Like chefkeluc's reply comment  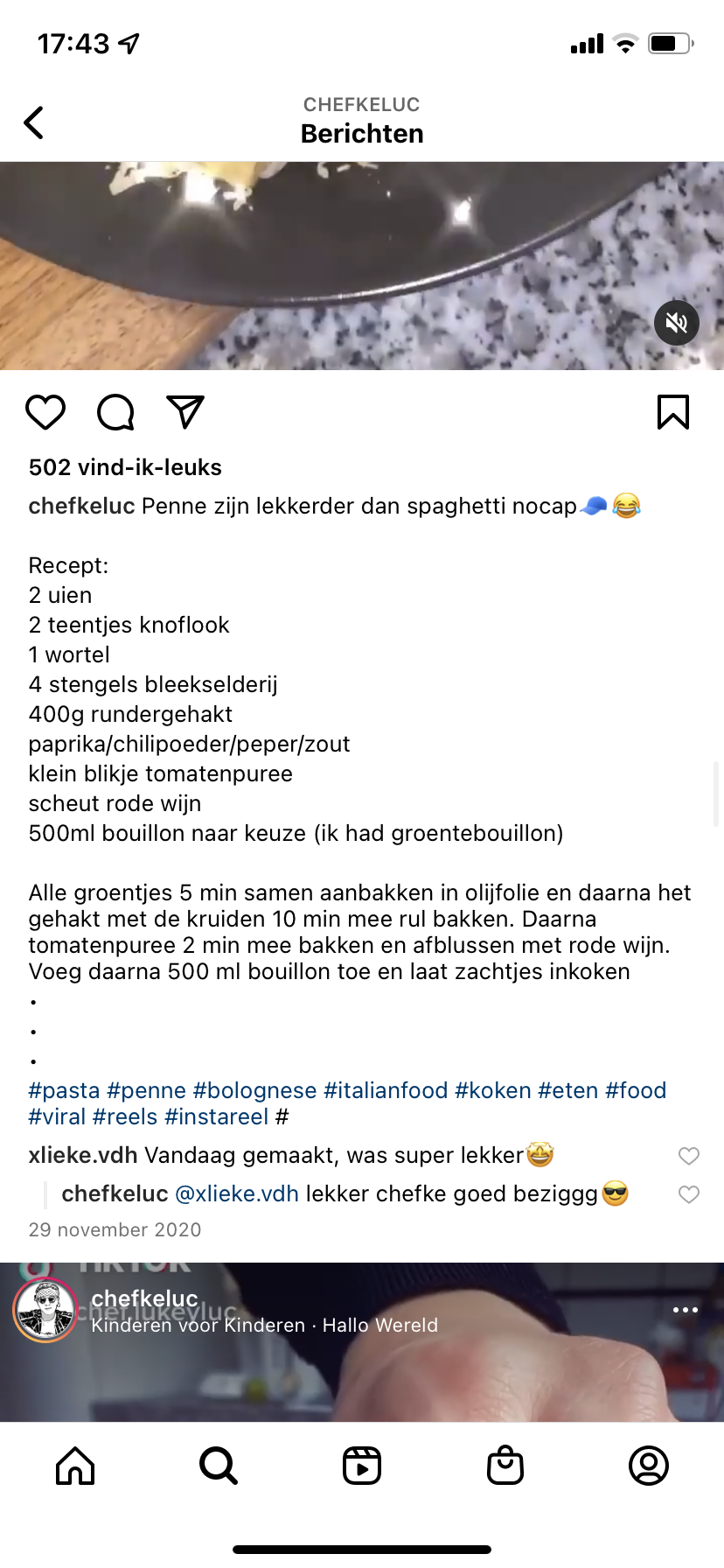[x=689, y=1194]
